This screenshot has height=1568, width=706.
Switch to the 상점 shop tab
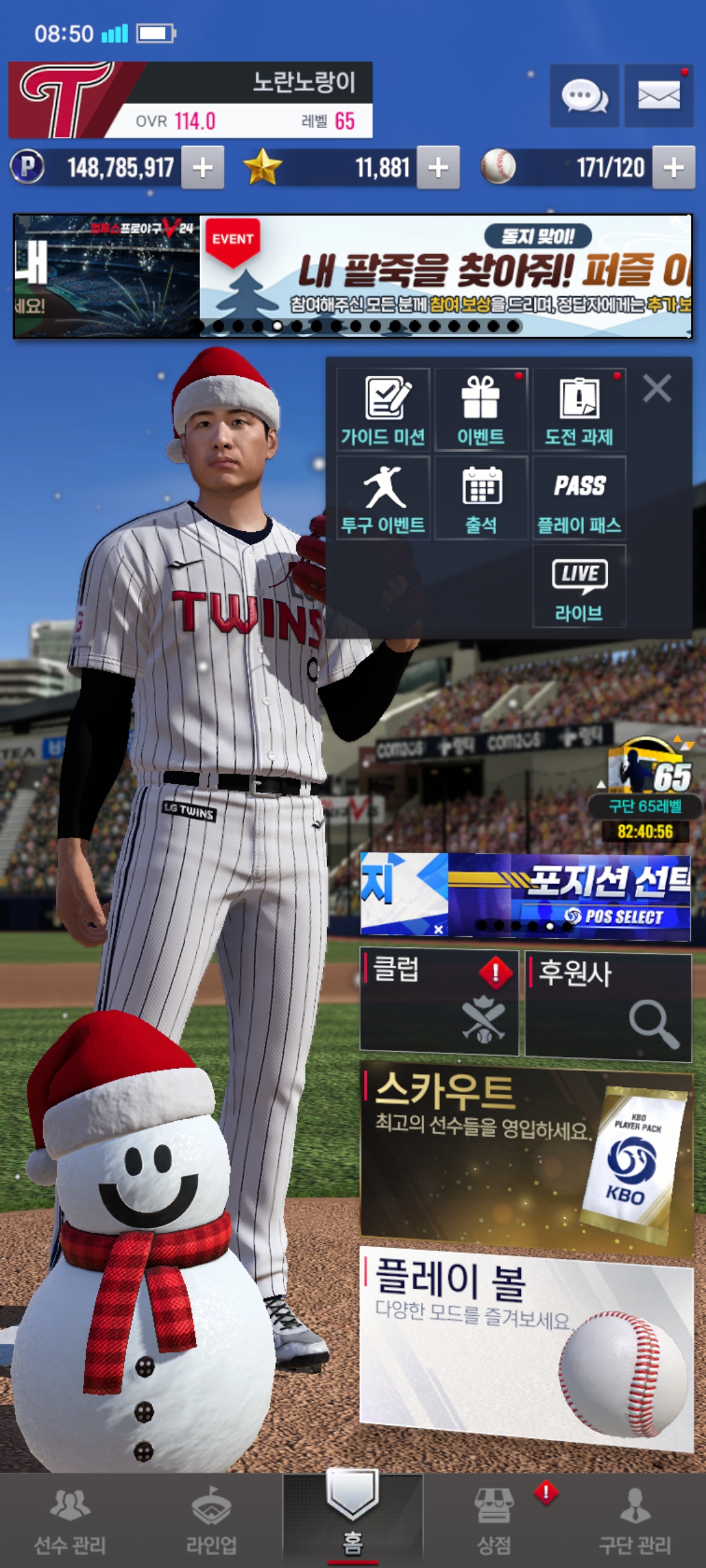(x=494, y=1519)
